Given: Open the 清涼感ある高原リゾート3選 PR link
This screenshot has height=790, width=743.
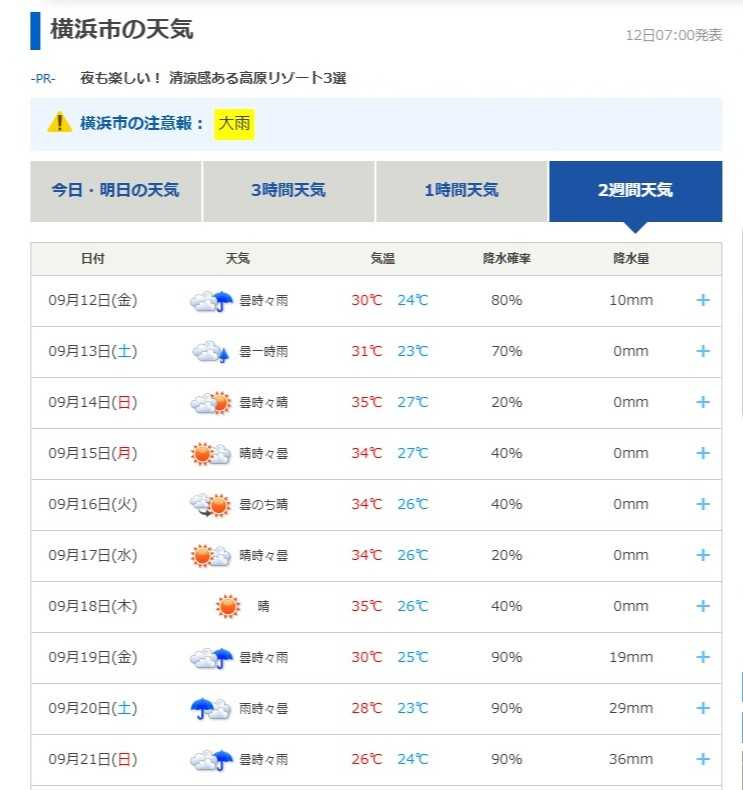Looking at the screenshot, I should tap(213, 78).
